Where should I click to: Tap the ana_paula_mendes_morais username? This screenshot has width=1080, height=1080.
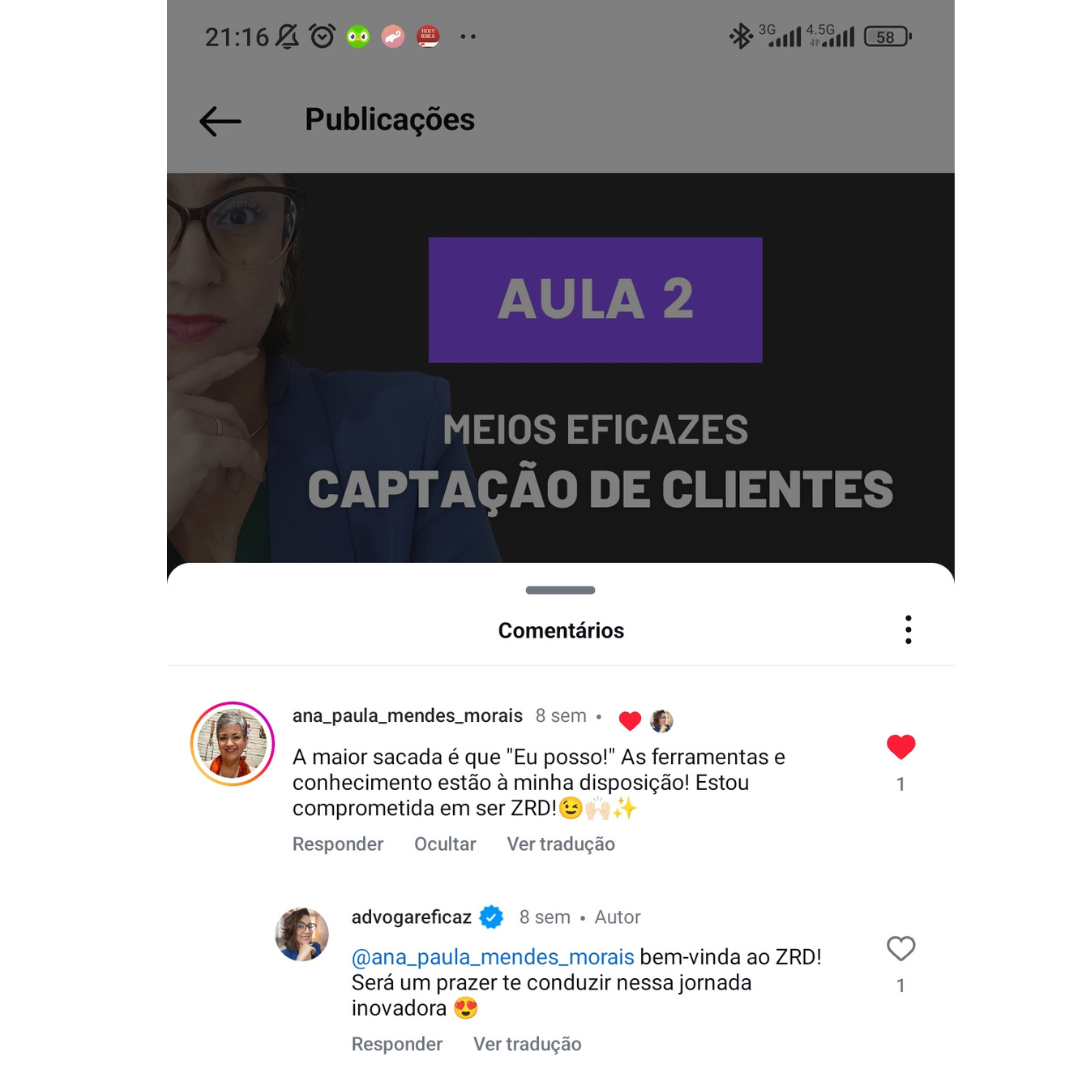point(407,716)
